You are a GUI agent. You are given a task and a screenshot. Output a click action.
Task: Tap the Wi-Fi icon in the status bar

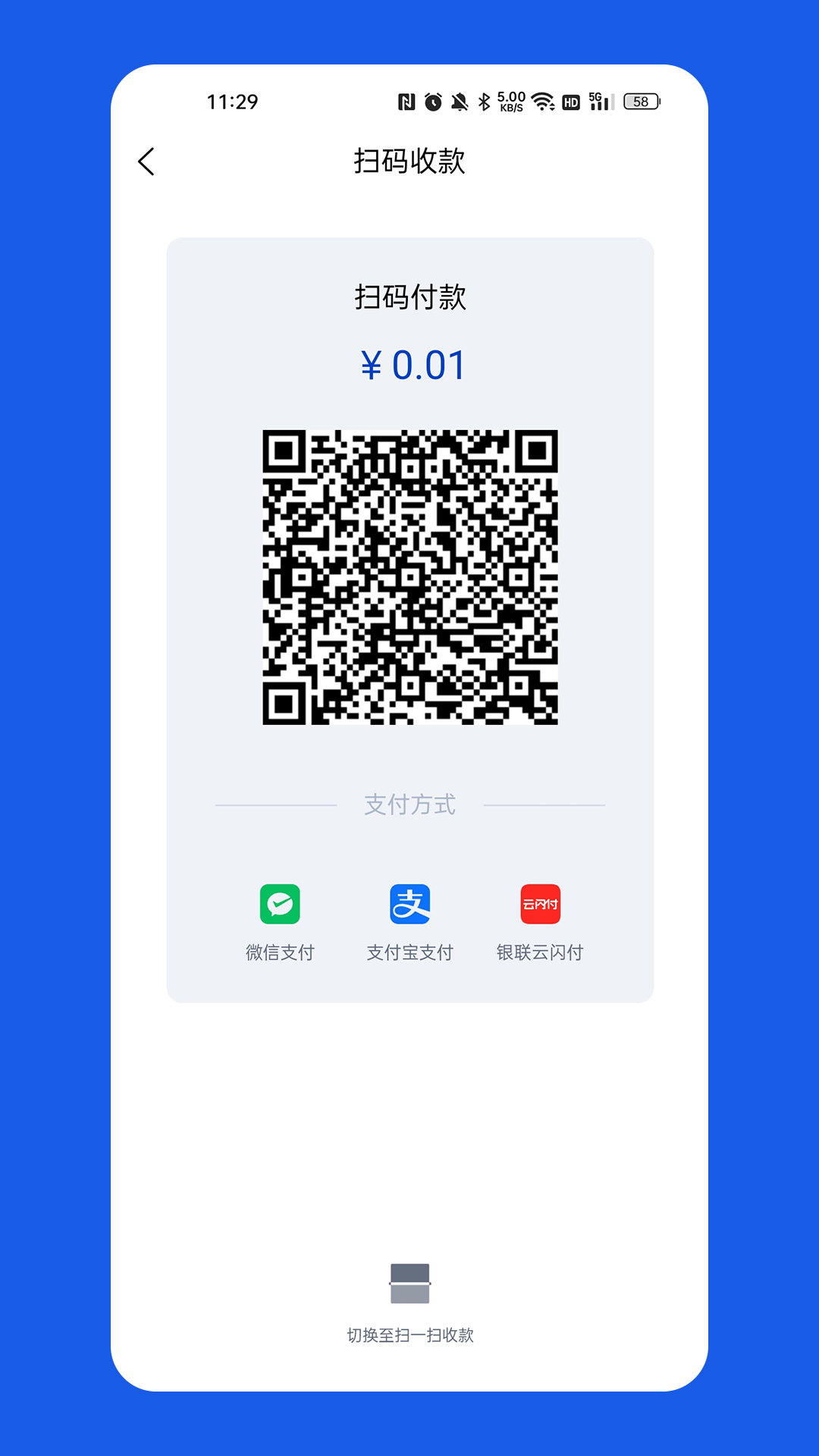543,101
